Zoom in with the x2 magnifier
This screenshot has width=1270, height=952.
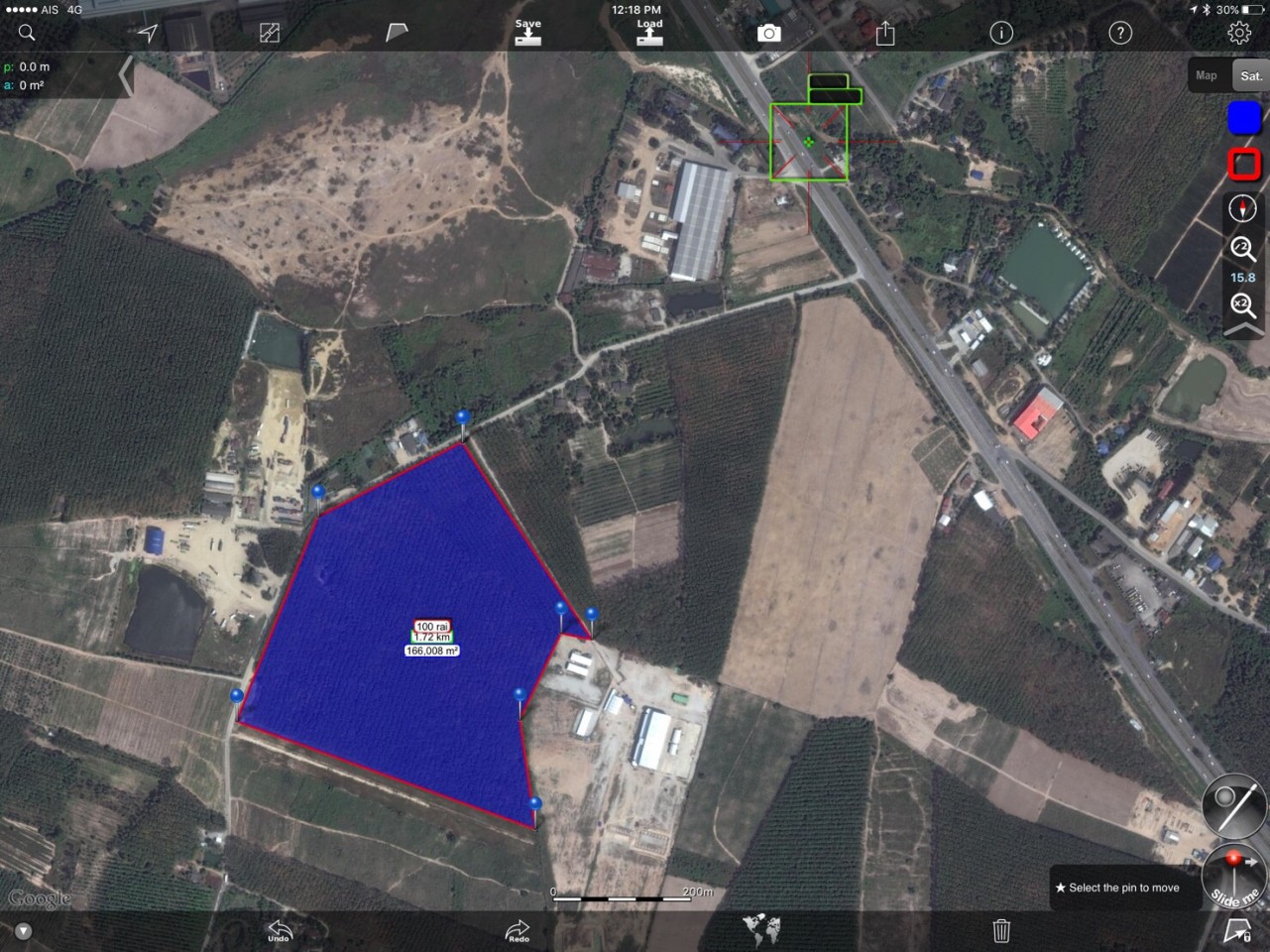tap(1243, 304)
